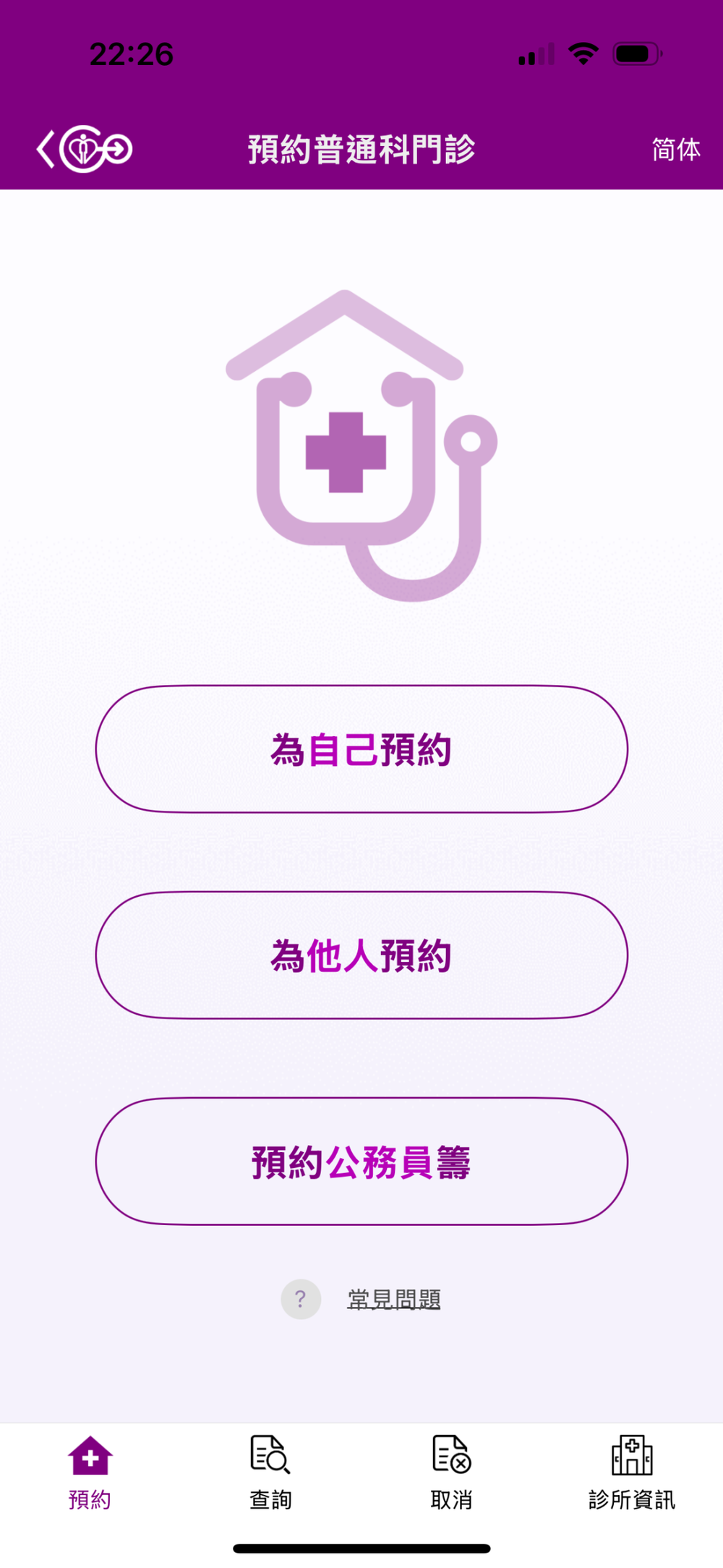This screenshot has height=1568, width=723.
Task: Open the 常見問題 link
Action: [394, 1300]
